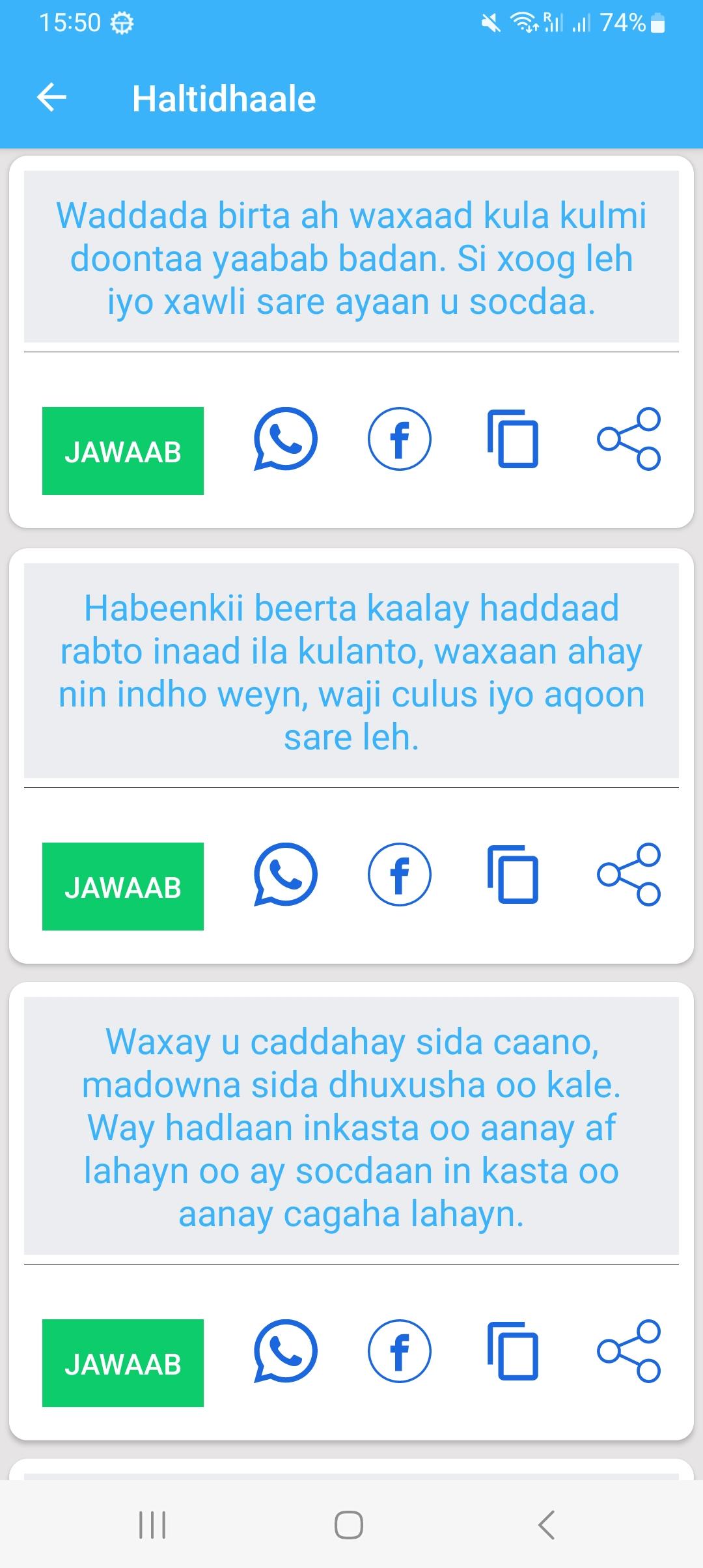Post 'Habeenkii beerta' riddle to Facebook
The height and width of the screenshot is (1568, 703).
(400, 875)
